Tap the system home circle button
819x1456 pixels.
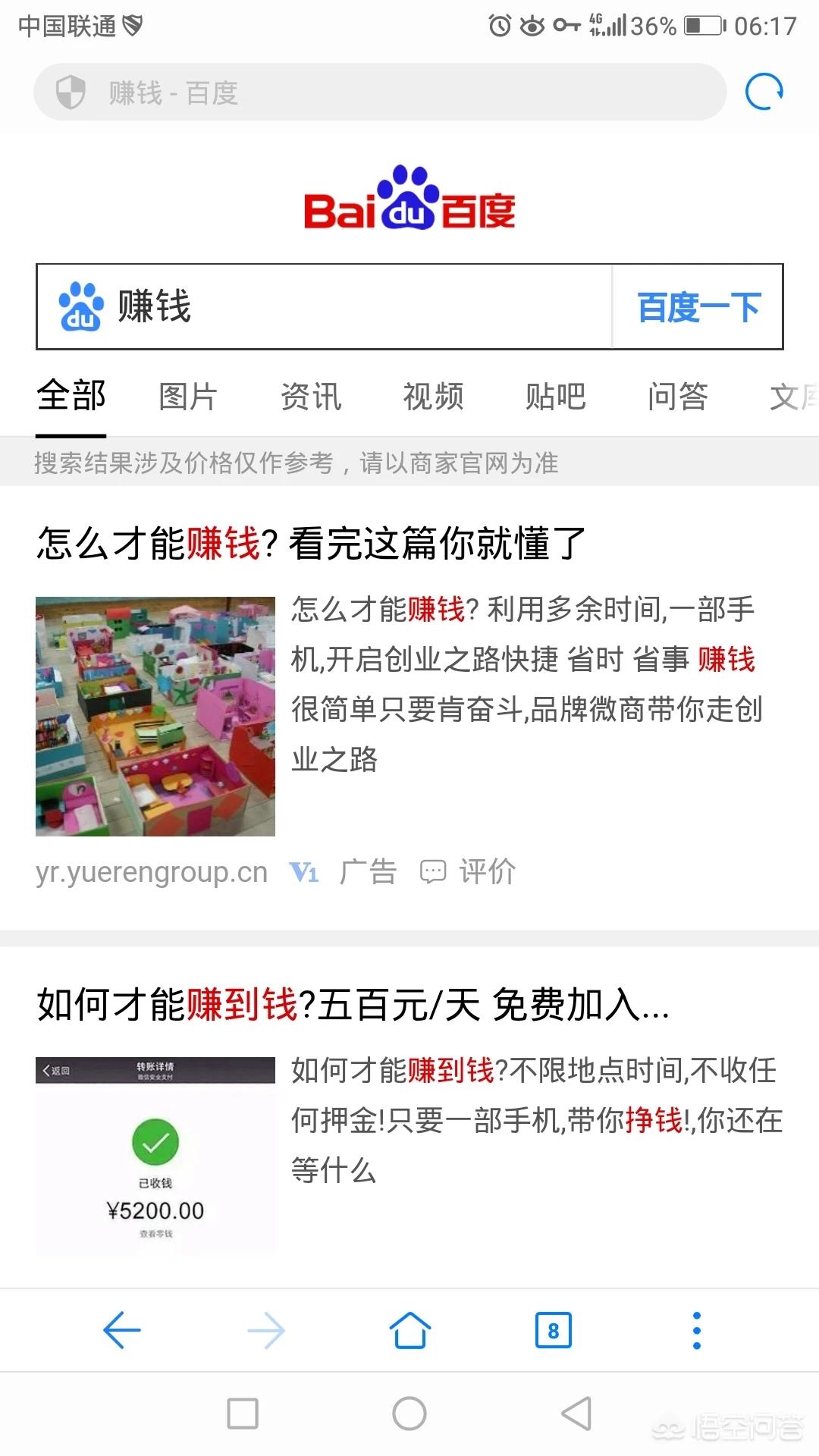[409, 1414]
